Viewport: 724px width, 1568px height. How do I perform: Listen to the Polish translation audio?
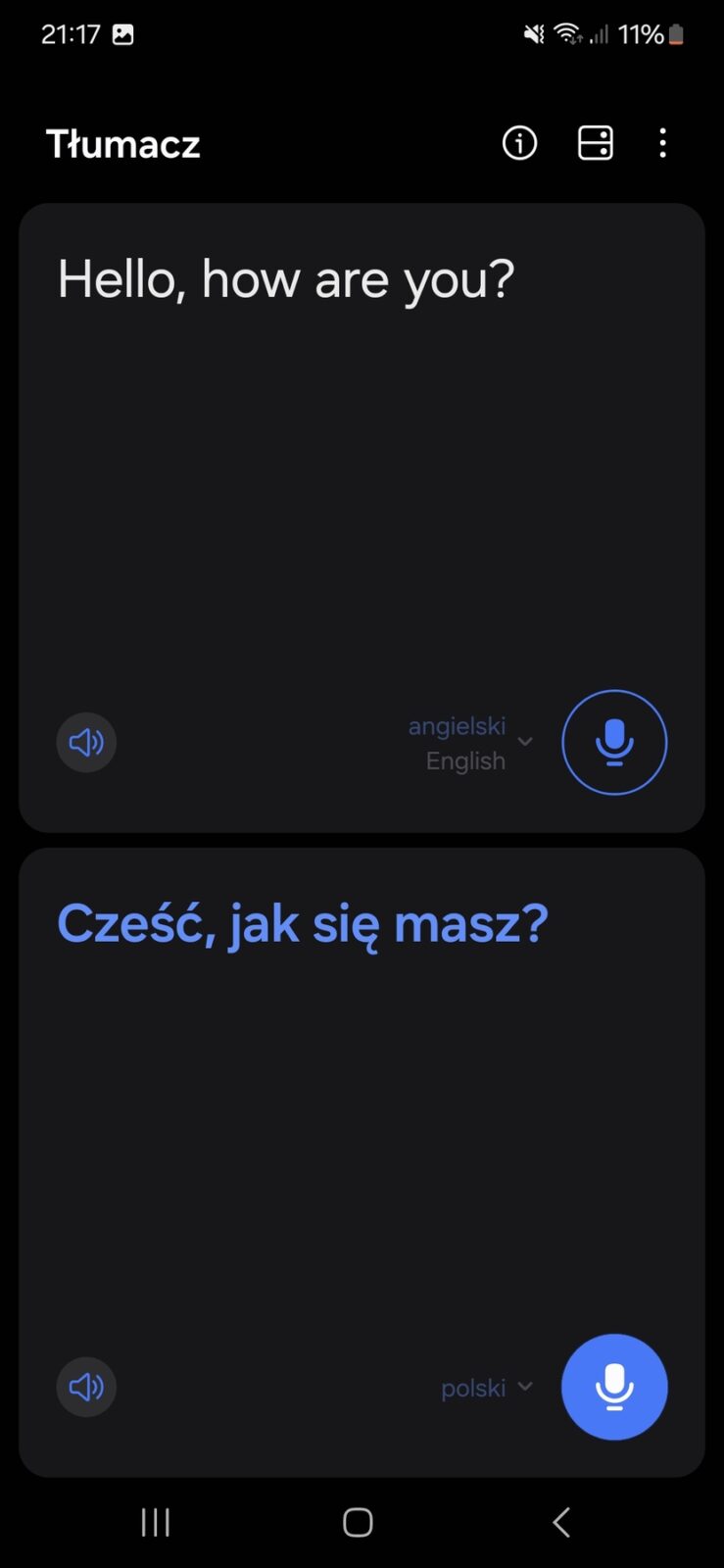(86, 1387)
